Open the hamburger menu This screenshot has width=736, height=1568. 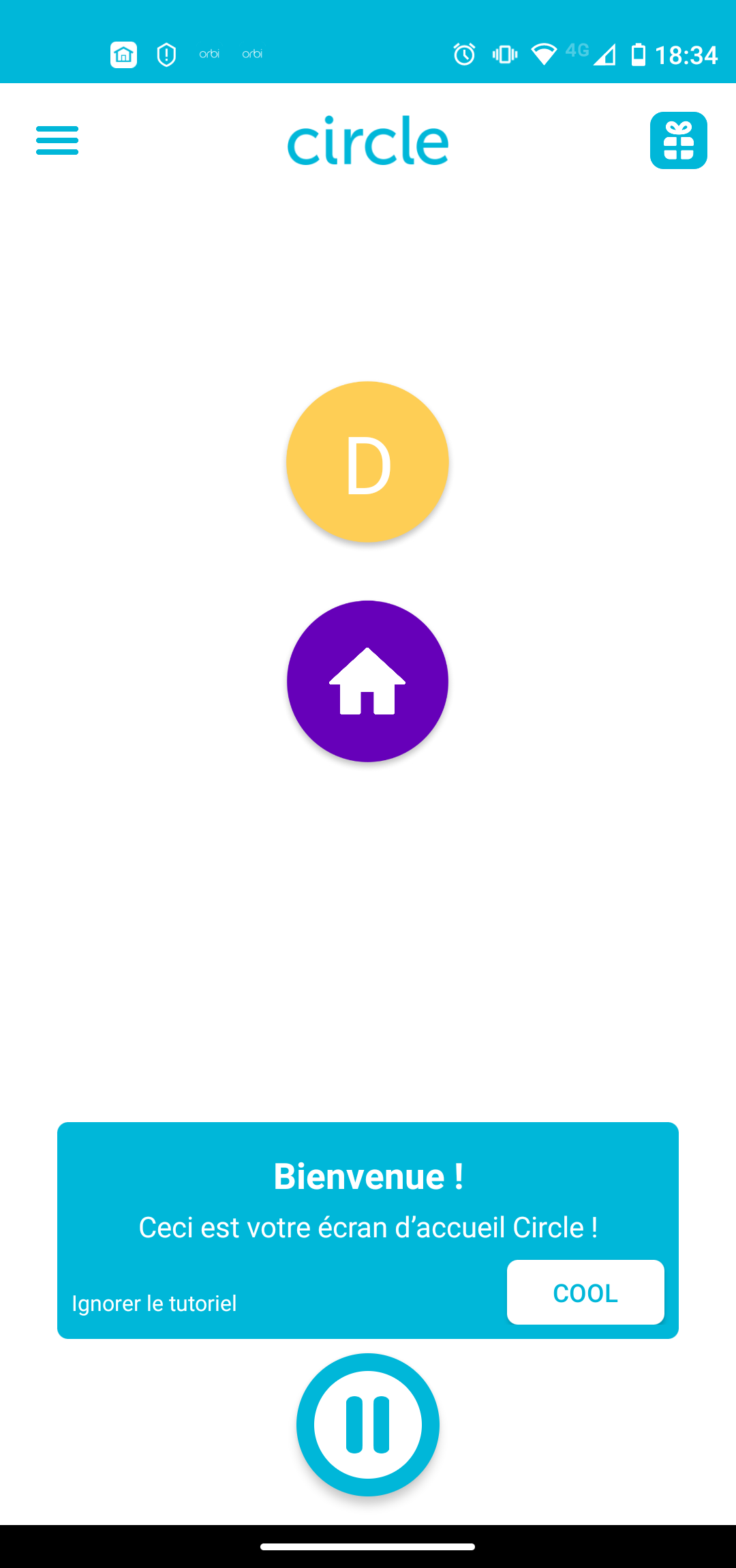point(57,140)
